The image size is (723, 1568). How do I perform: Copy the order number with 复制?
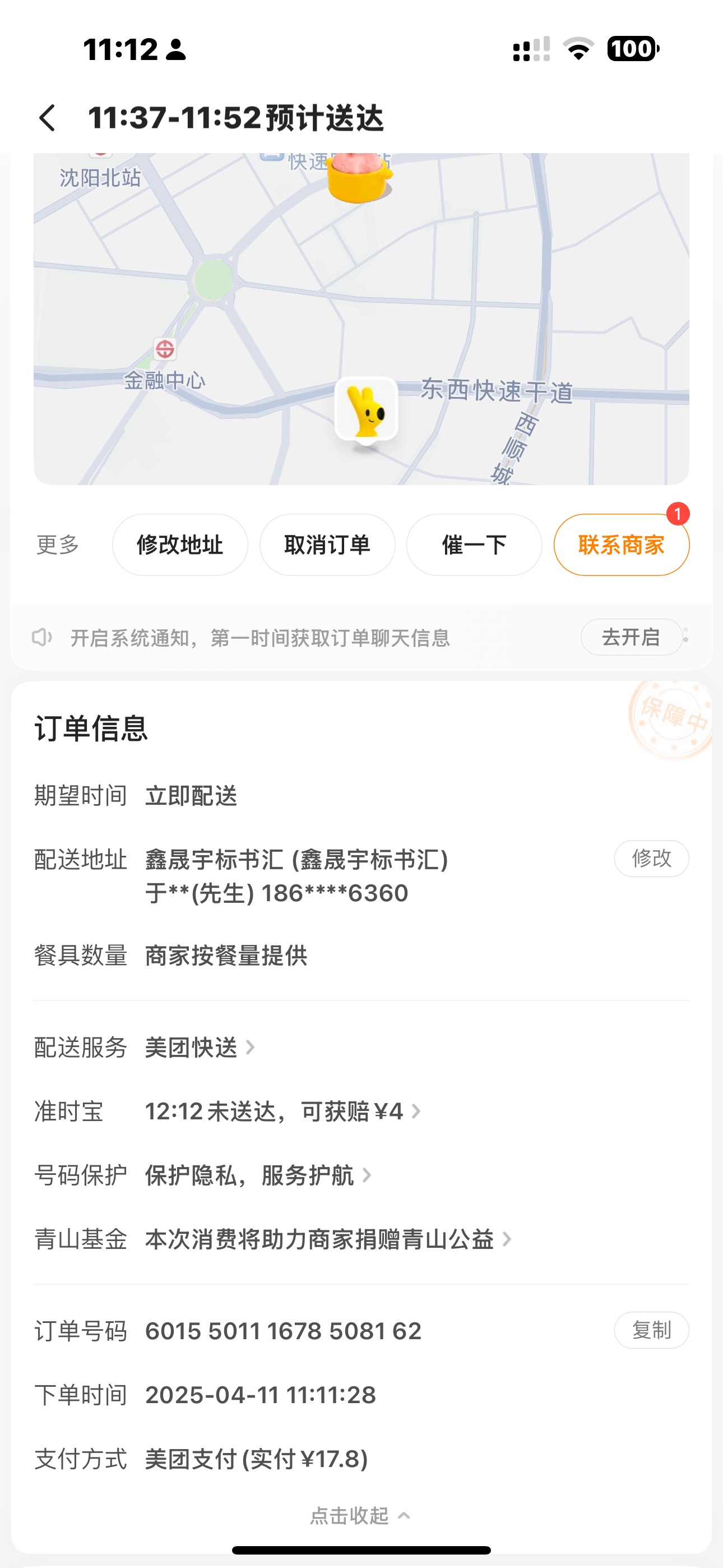651,1330
